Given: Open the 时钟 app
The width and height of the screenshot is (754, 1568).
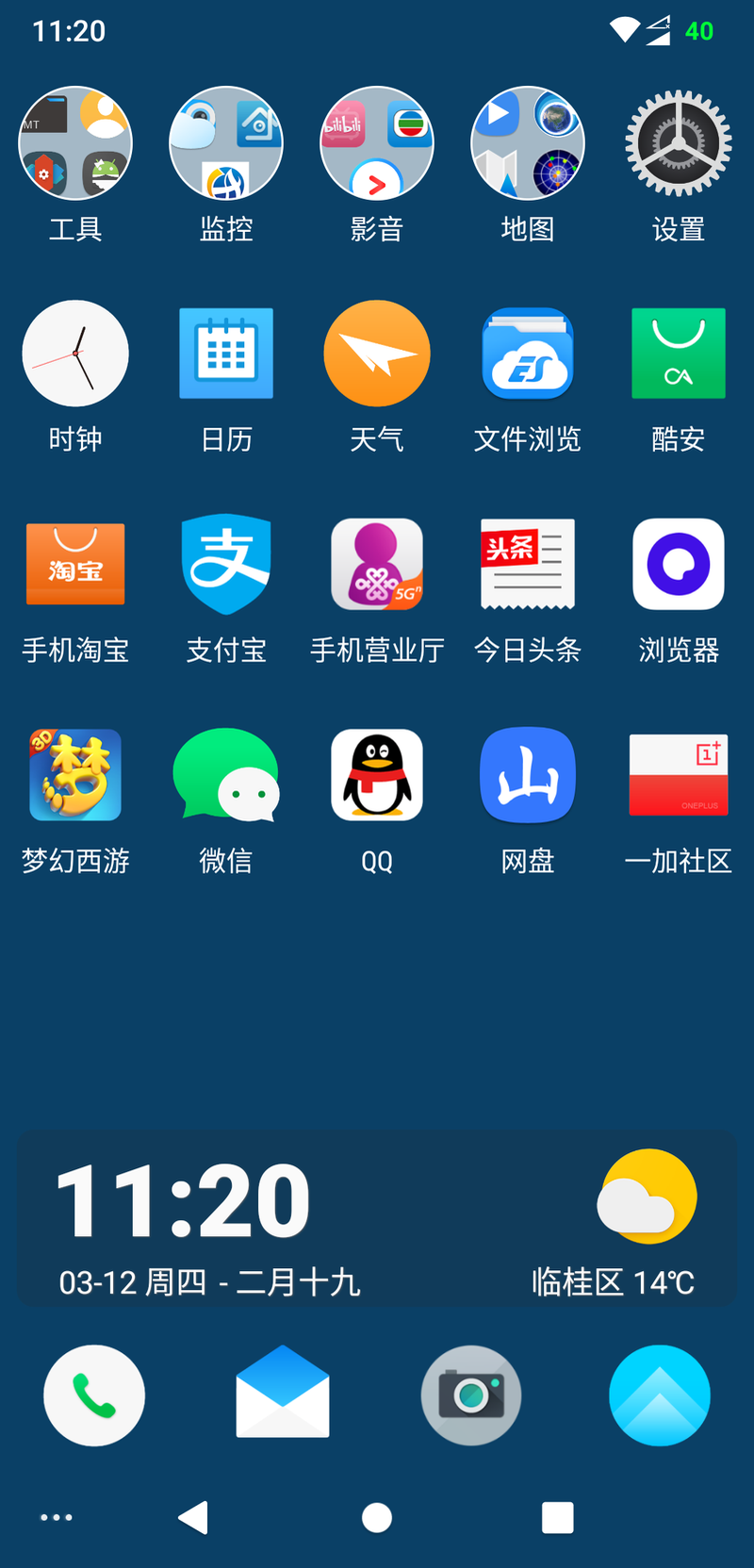Looking at the screenshot, I should [x=75, y=354].
